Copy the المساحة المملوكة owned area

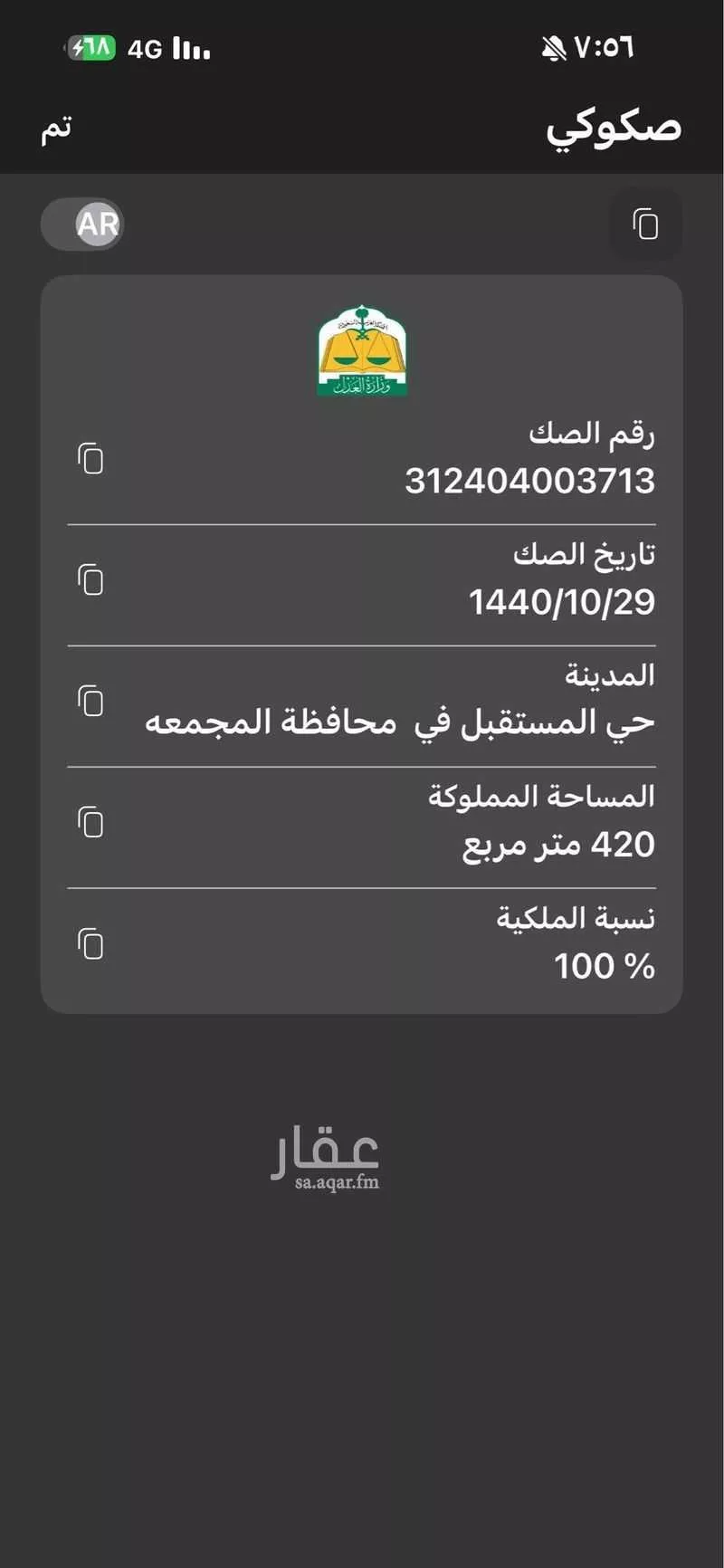[90, 823]
